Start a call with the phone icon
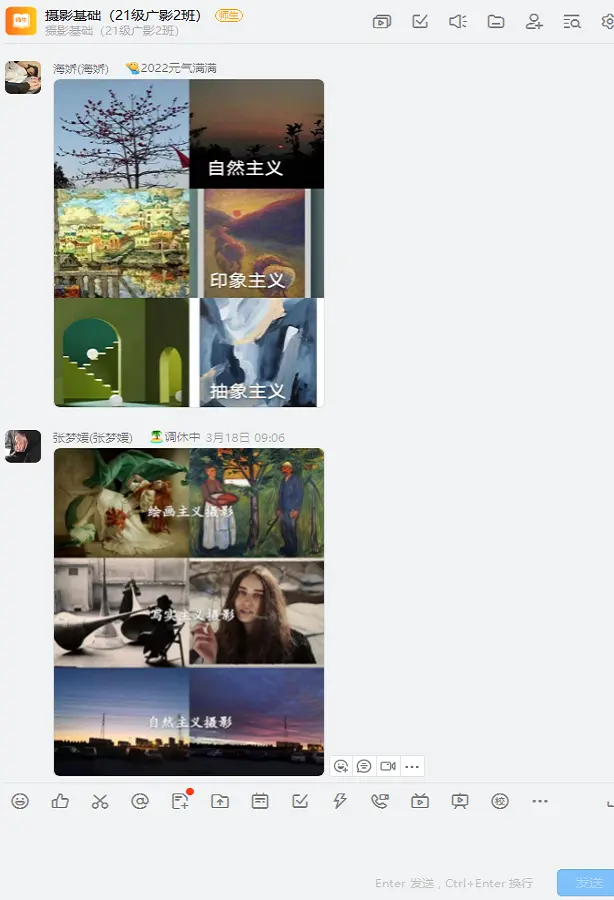Screen dimensions: 614x900 380,801
